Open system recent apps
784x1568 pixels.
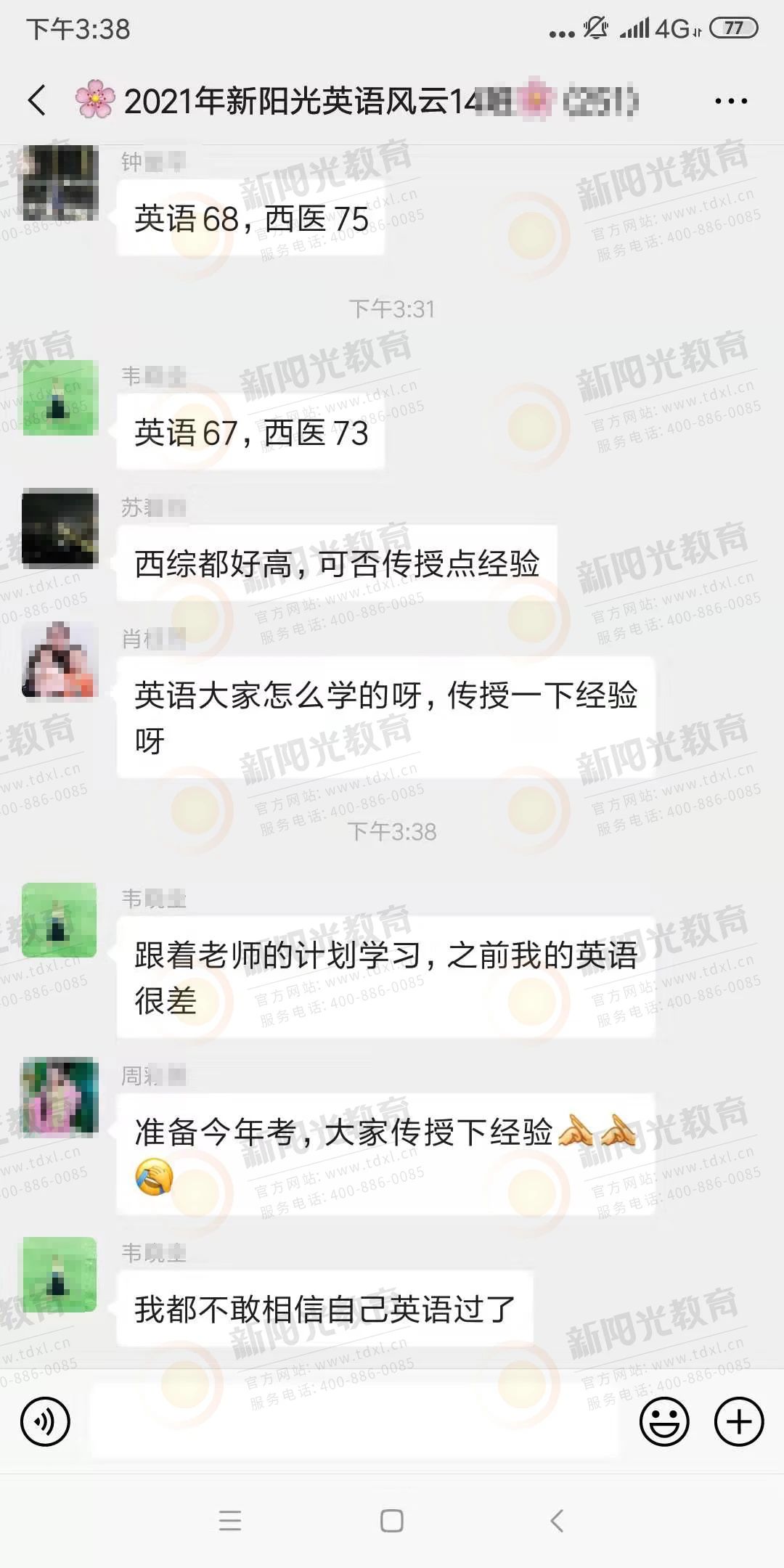229,1520
